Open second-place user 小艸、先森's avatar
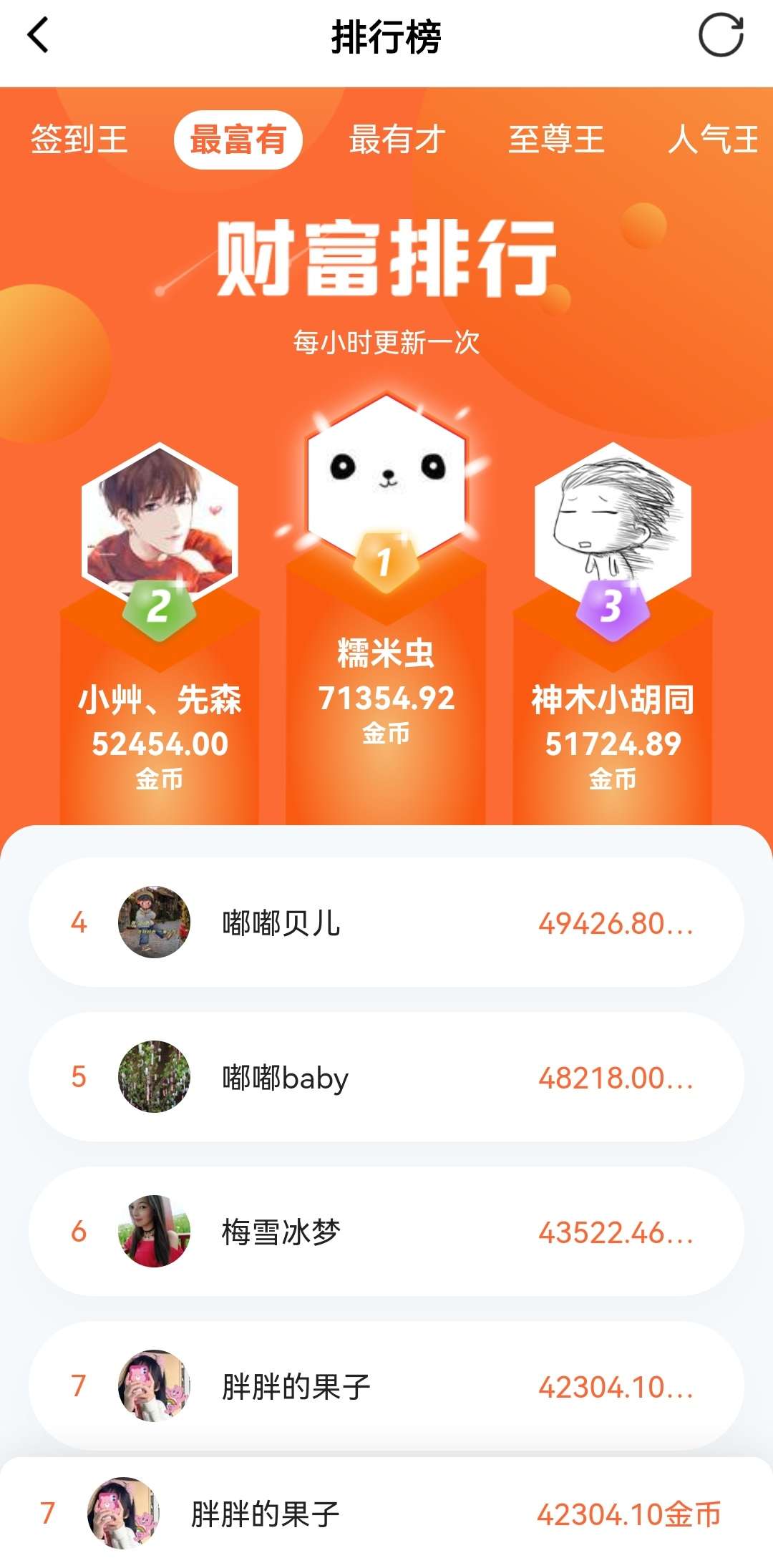 click(x=160, y=519)
